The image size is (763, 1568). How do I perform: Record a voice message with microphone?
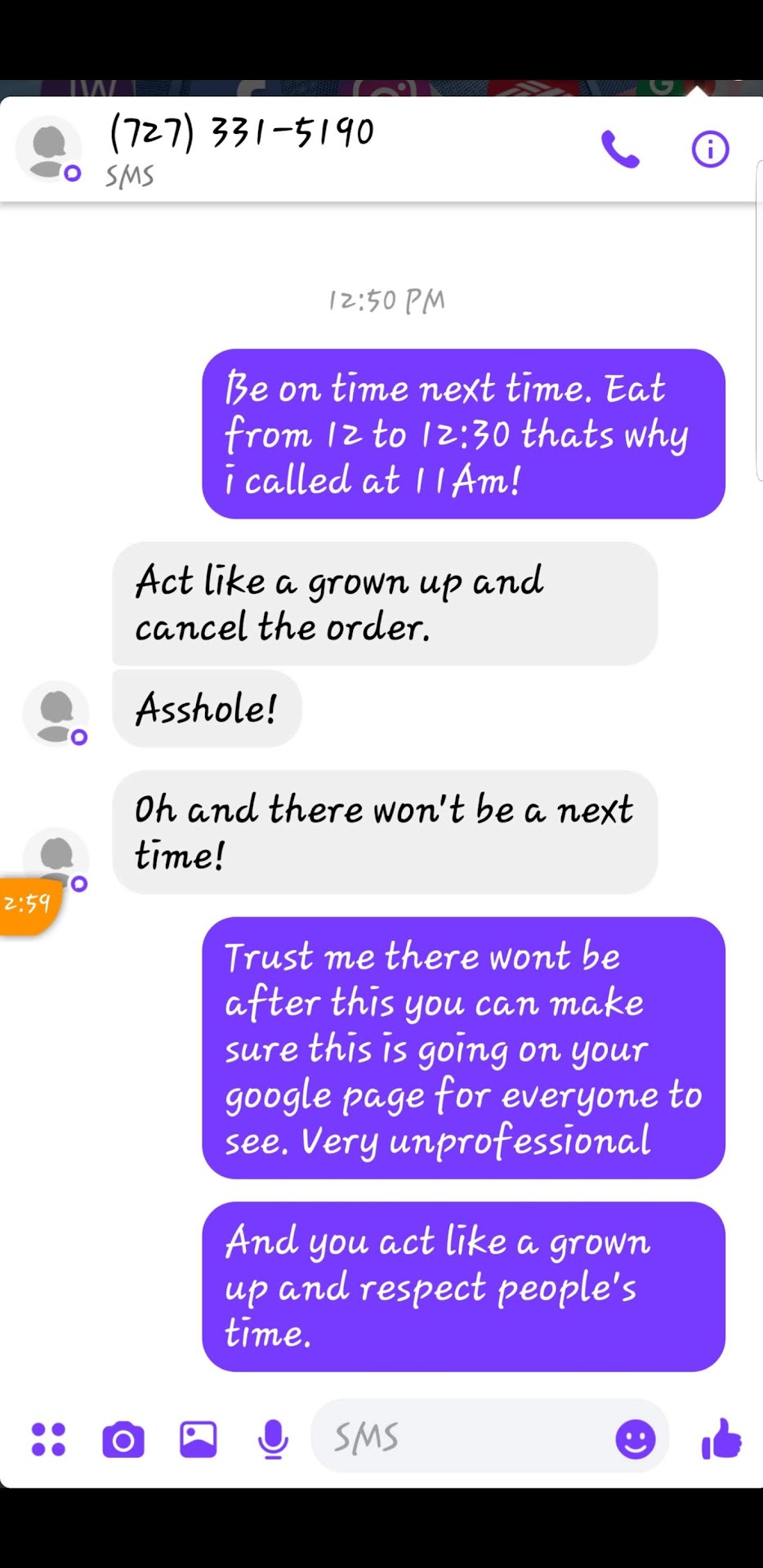[x=273, y=1439]
